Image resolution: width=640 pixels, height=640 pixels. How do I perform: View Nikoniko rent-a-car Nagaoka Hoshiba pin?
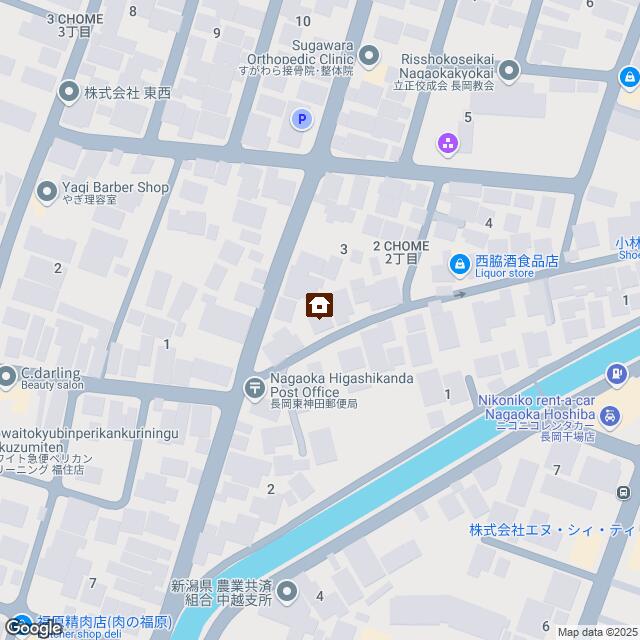coord(616,377)
